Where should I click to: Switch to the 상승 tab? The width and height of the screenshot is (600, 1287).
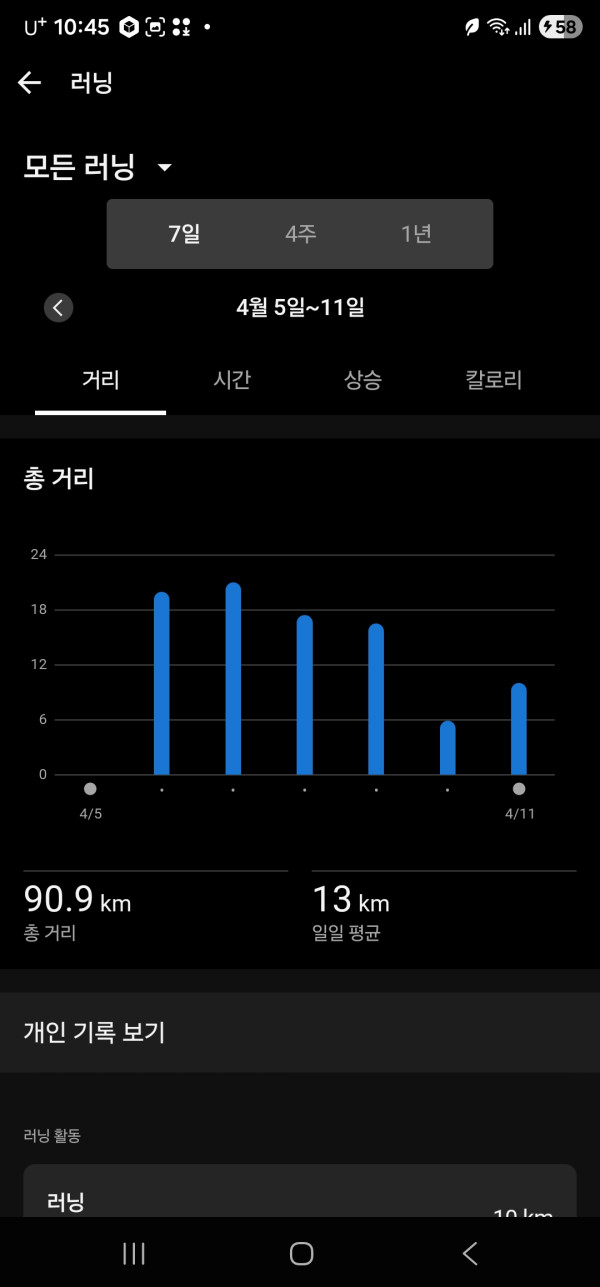pos(363,380)
